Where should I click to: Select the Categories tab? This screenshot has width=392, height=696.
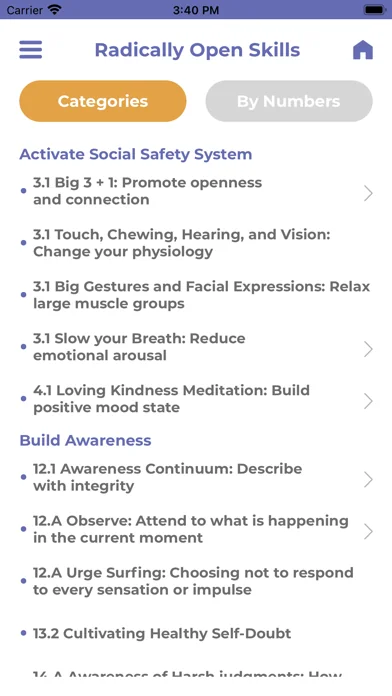coord(103,101)
